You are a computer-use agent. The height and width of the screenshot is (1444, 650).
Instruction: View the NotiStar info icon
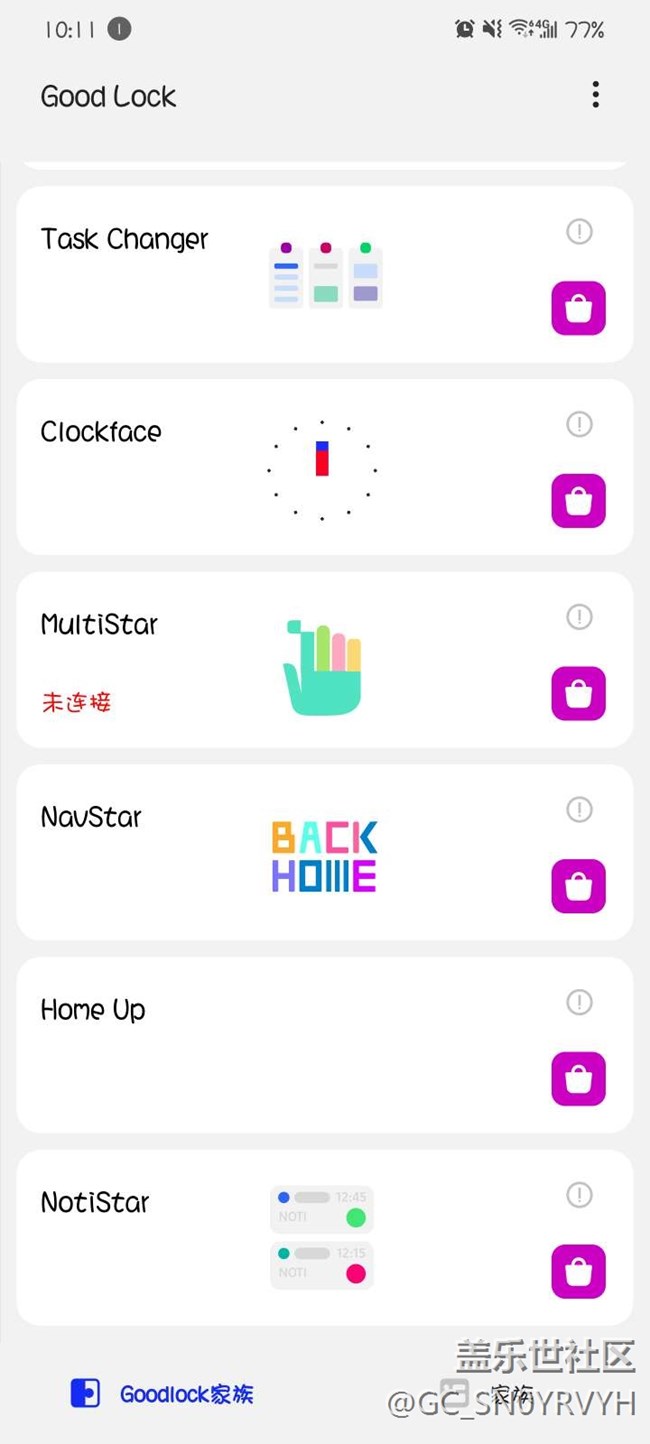point(579,1195)
